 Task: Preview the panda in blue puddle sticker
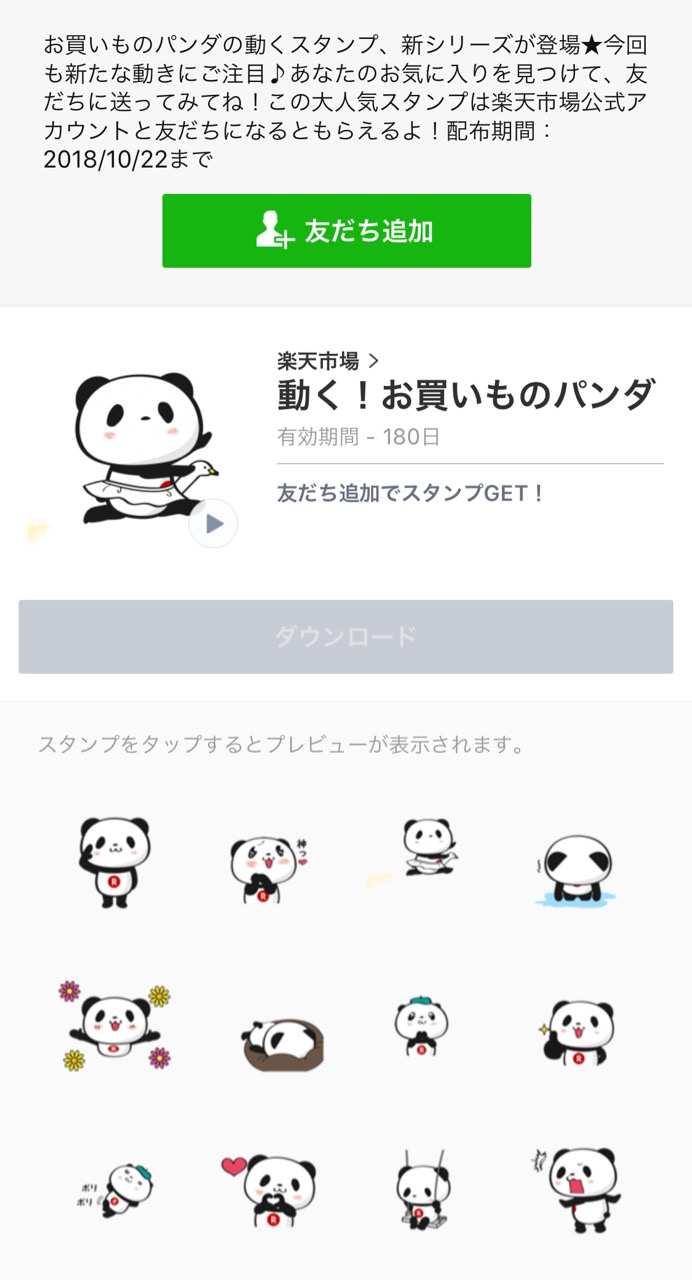573,869
